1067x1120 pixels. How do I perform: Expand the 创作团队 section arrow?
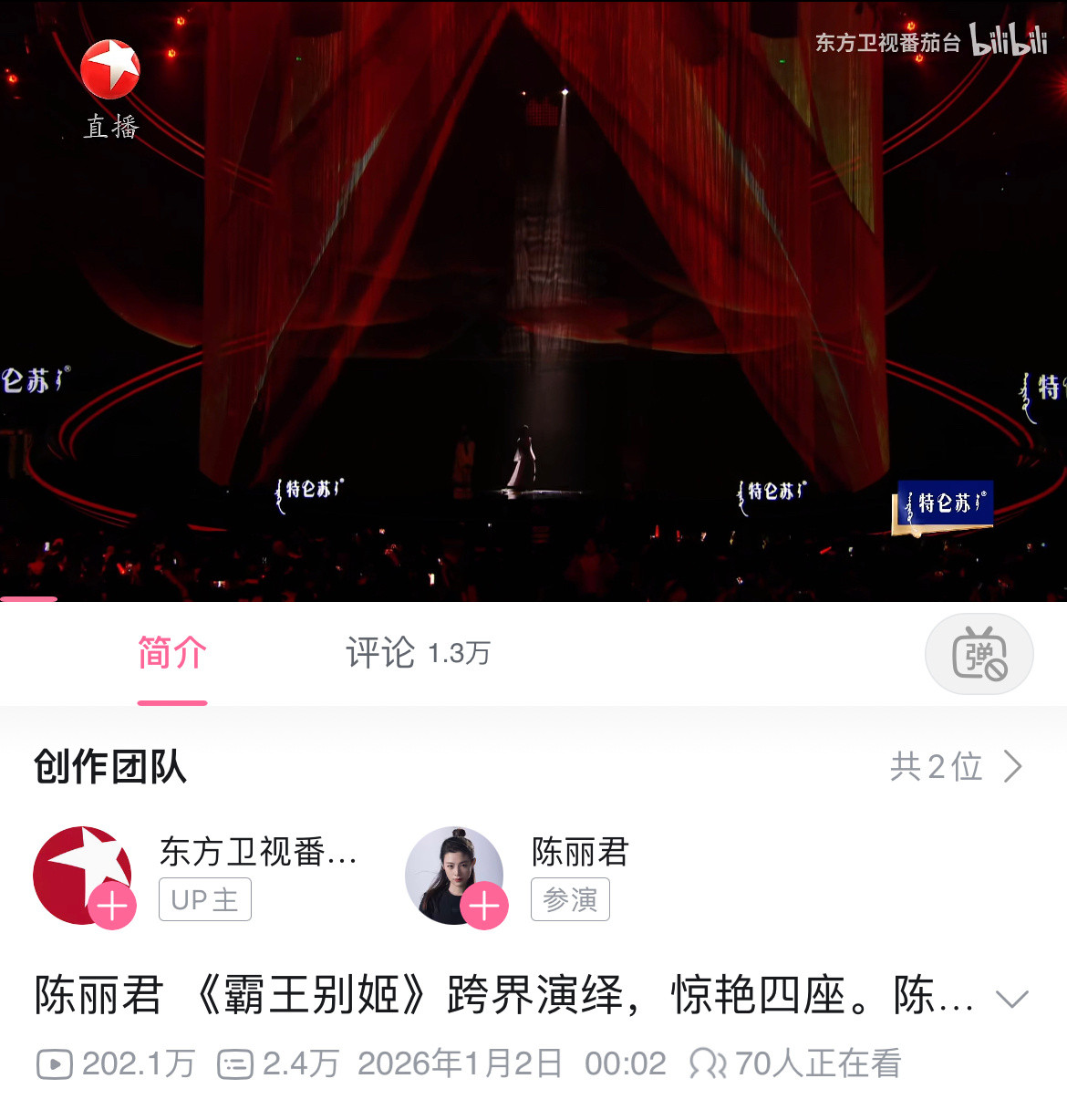(x=1011, y=767)
